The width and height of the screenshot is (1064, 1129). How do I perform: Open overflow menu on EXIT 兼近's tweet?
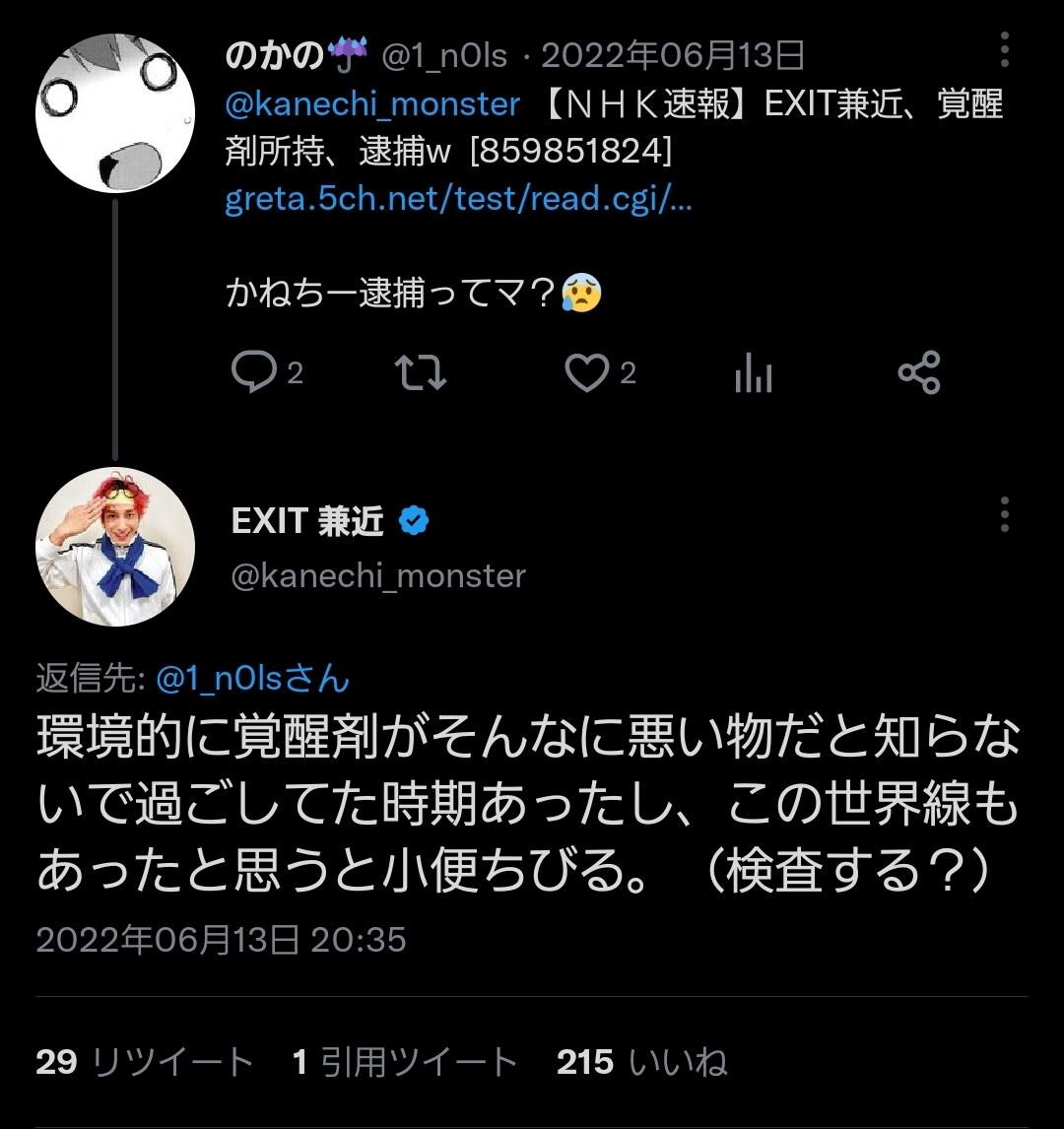click(1004, 514)
